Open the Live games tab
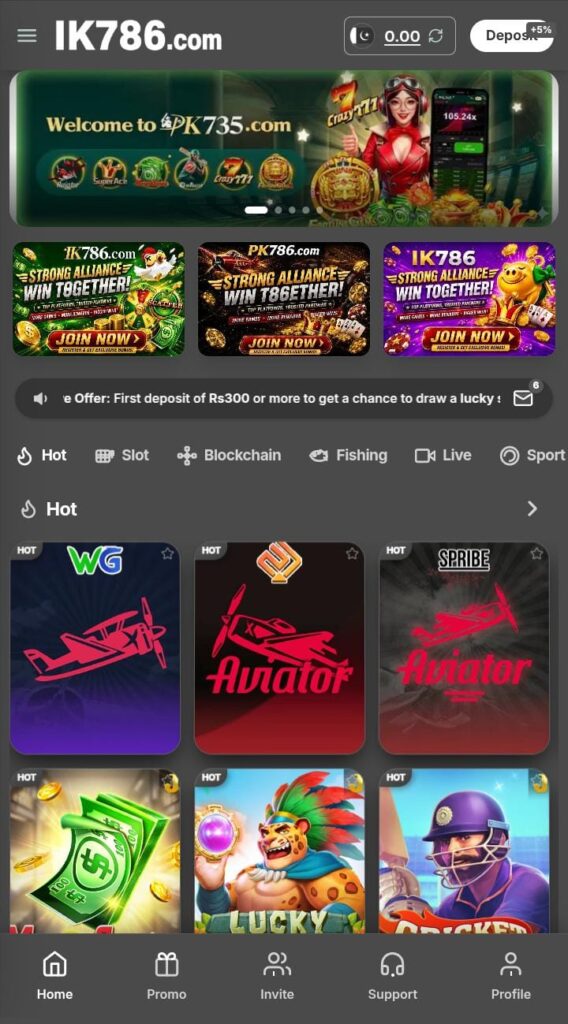568x1024 pixels. pos(443,455)
